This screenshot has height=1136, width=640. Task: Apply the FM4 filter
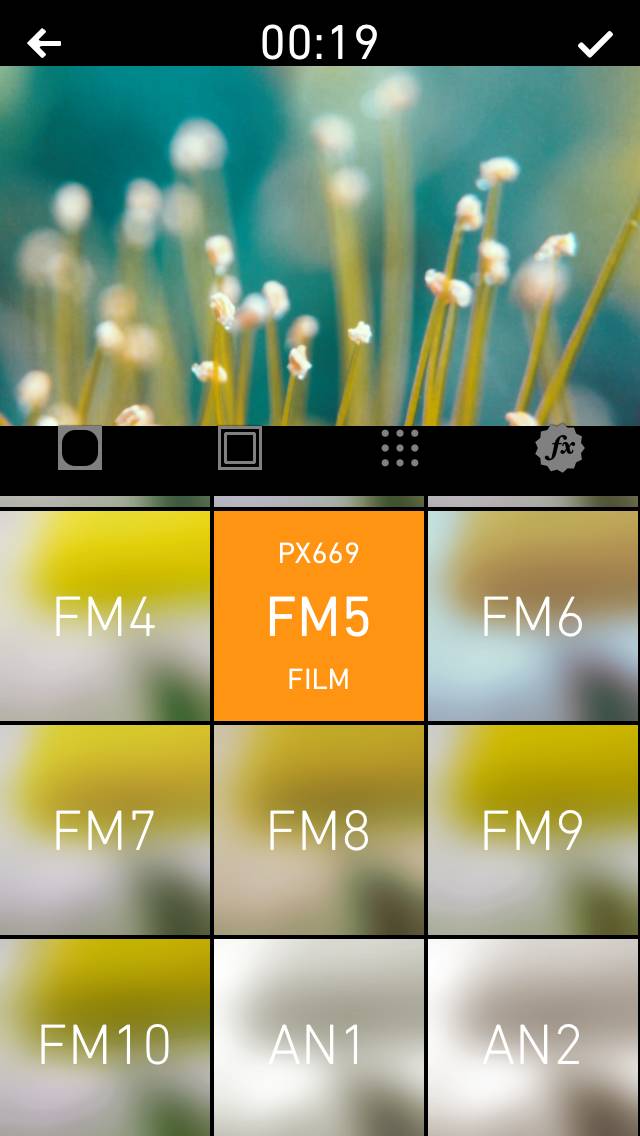(105, 616)
